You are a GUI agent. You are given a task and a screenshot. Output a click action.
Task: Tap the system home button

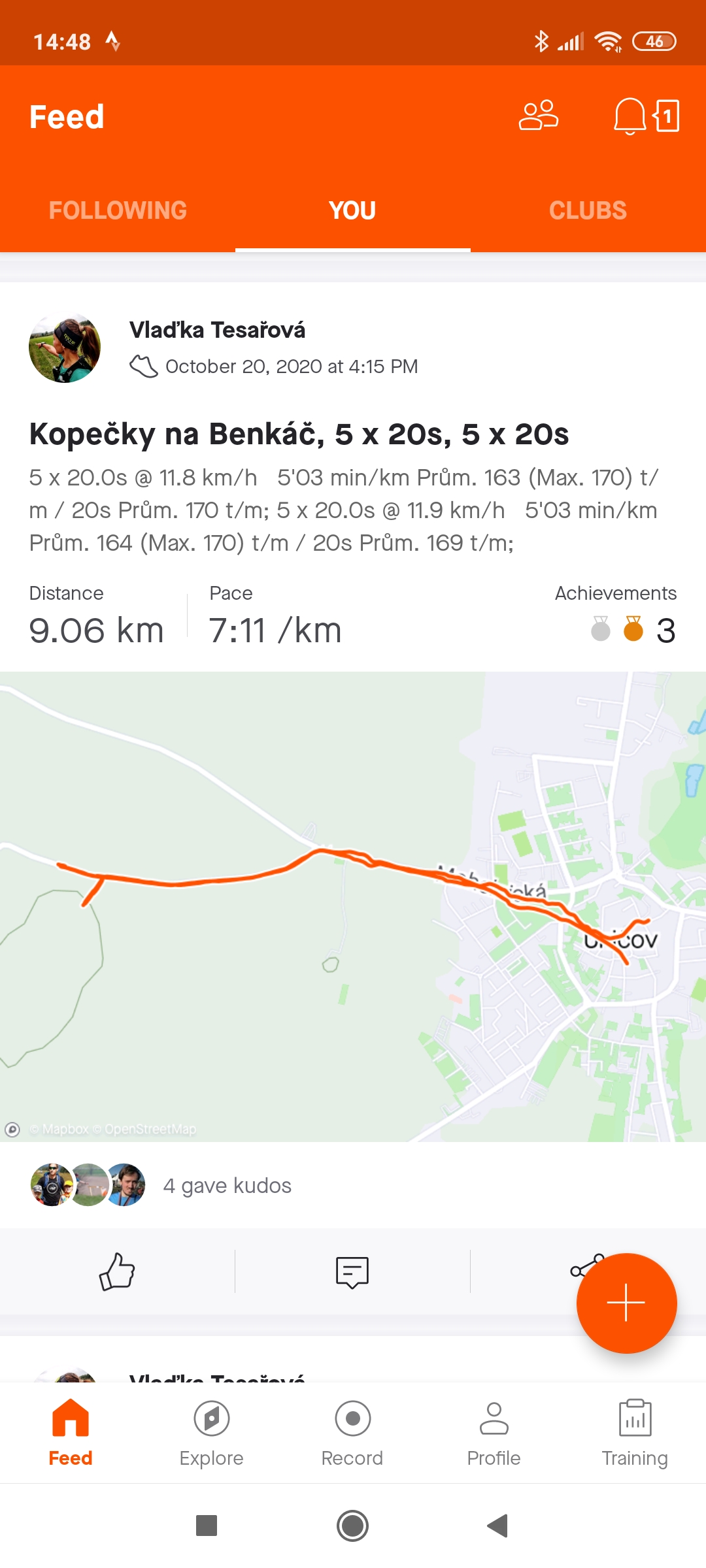(x=352, y=1526)
